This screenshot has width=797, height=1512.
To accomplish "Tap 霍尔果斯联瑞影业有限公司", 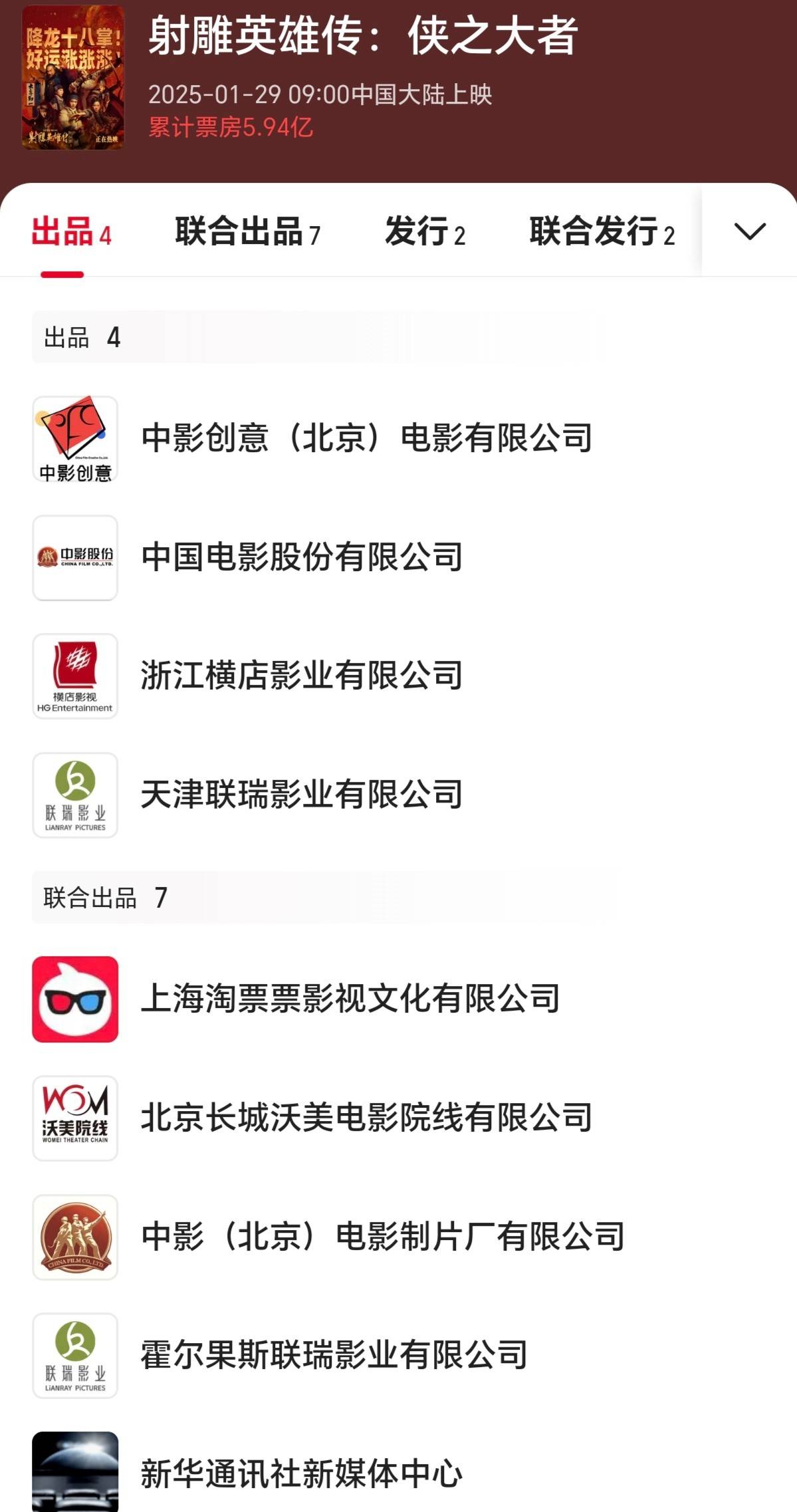I will point(334,1355).
